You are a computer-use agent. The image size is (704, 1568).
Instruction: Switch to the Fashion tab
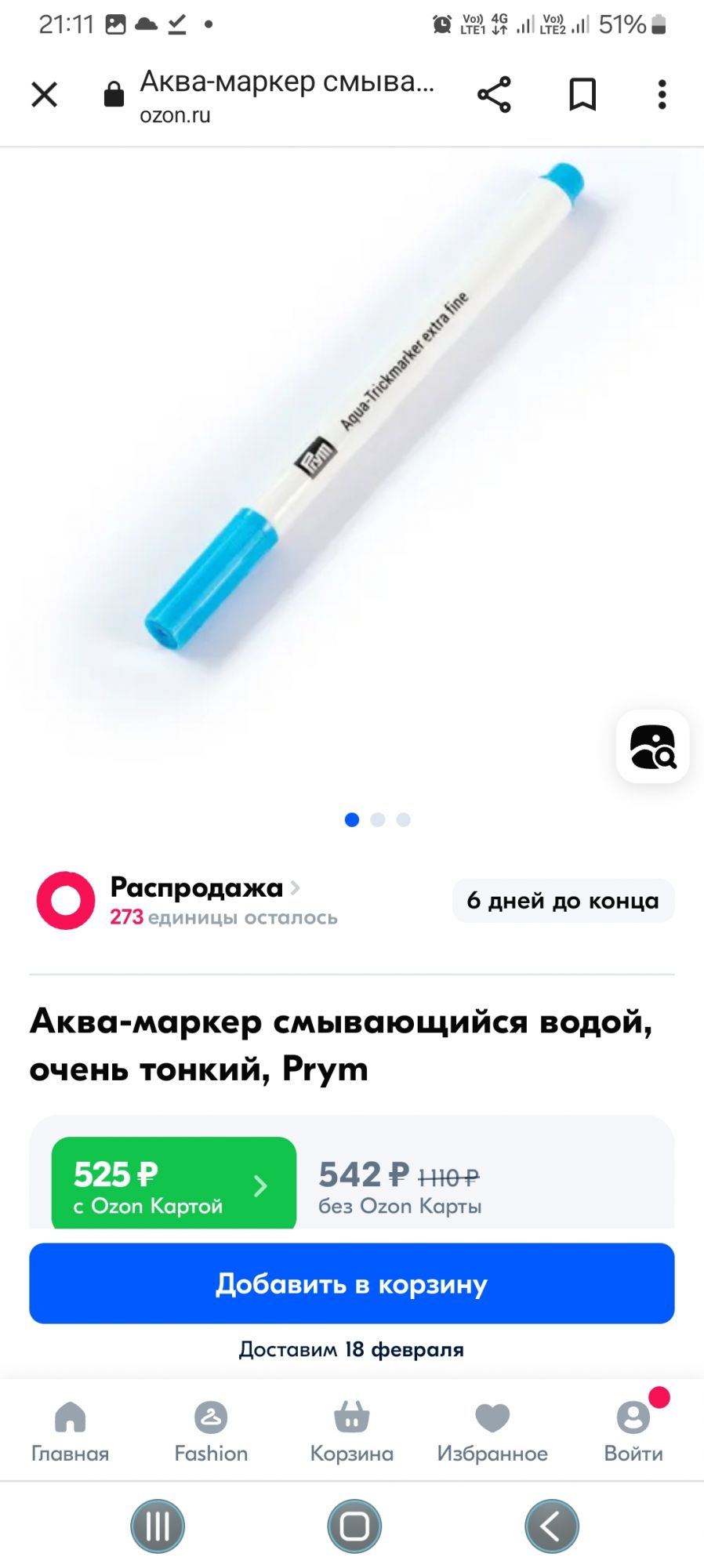211,1432
